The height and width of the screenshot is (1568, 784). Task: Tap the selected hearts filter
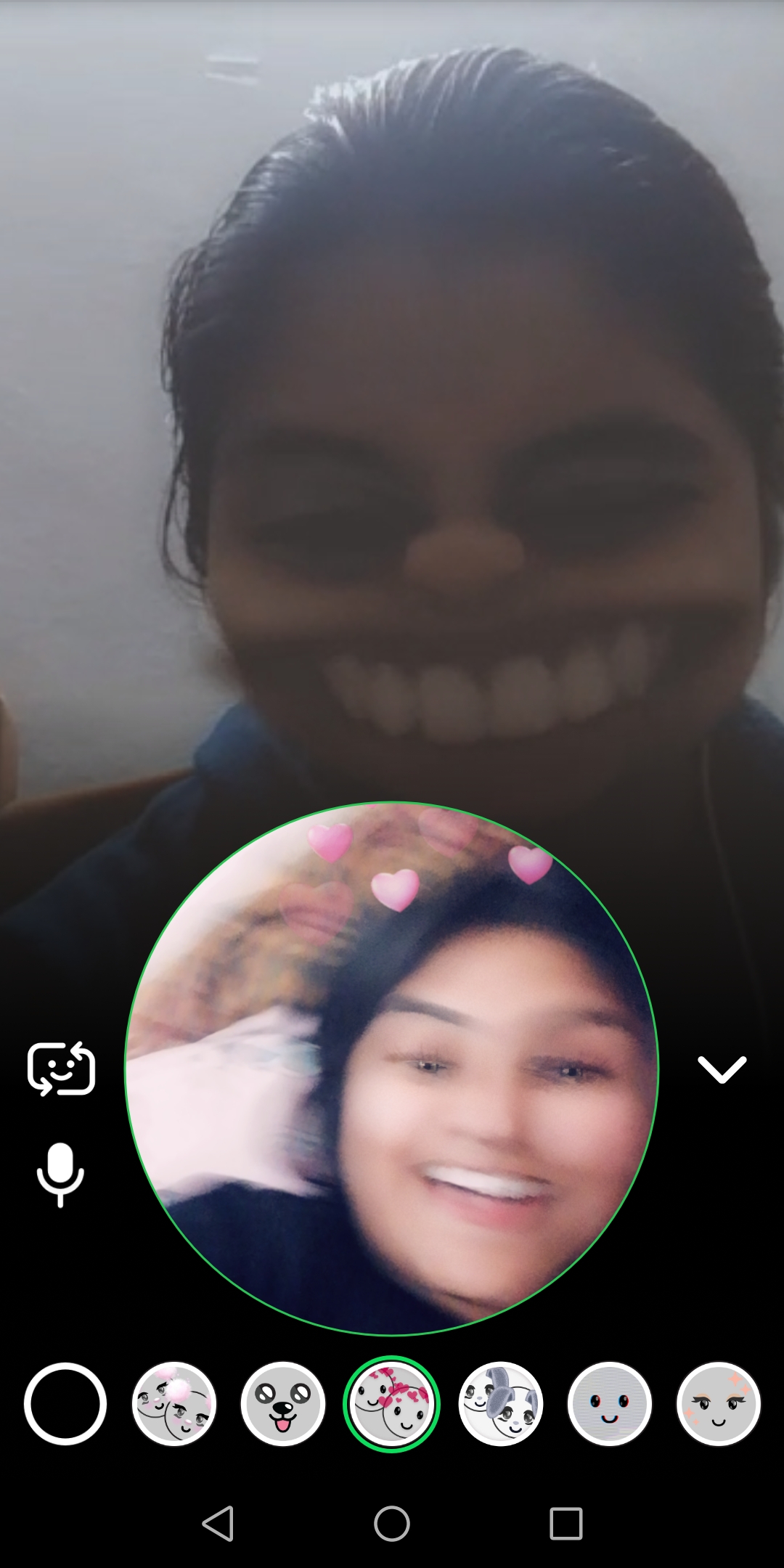point(392,1404)
